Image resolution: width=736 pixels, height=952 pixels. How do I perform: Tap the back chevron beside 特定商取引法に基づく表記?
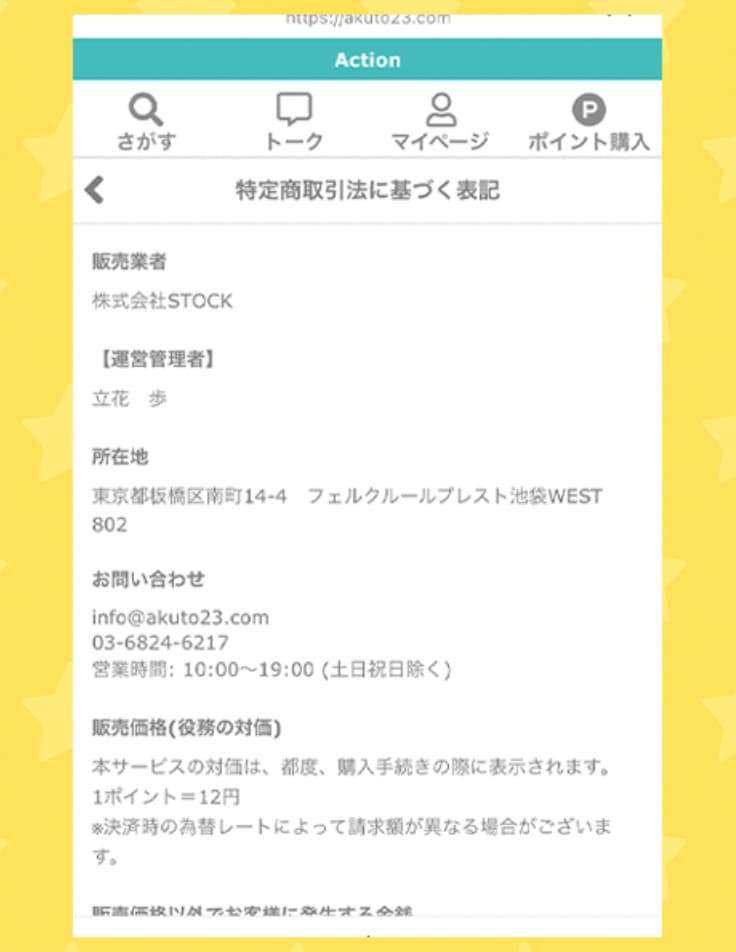pyautogui.click(x=95, y=190)
